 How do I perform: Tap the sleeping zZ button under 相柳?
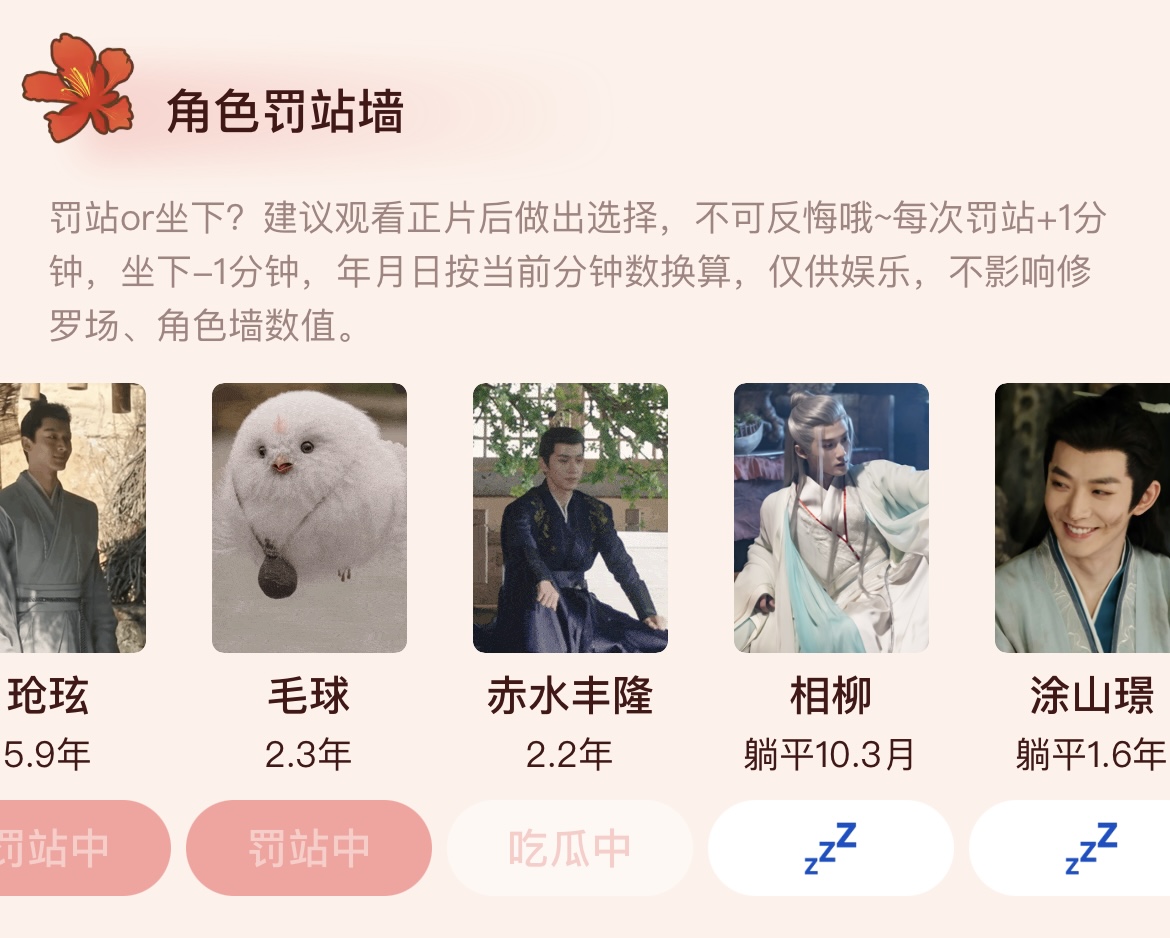830,848
